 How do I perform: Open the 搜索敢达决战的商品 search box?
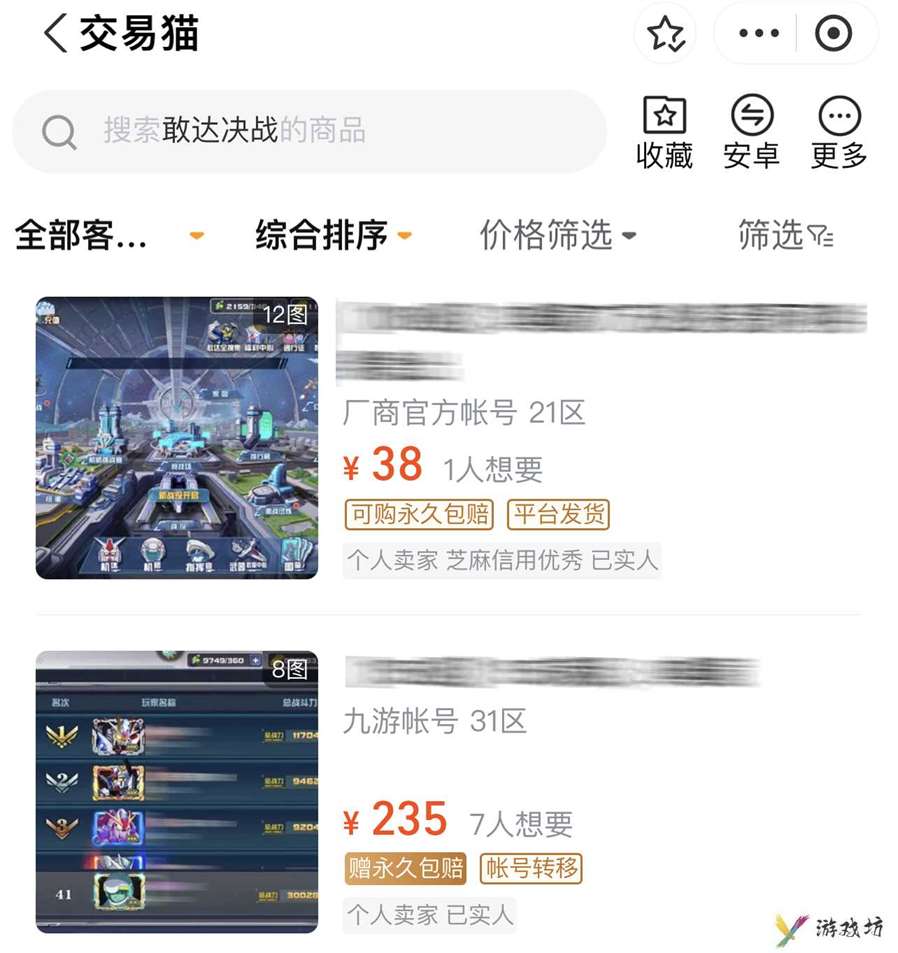(x=310, y=131)
